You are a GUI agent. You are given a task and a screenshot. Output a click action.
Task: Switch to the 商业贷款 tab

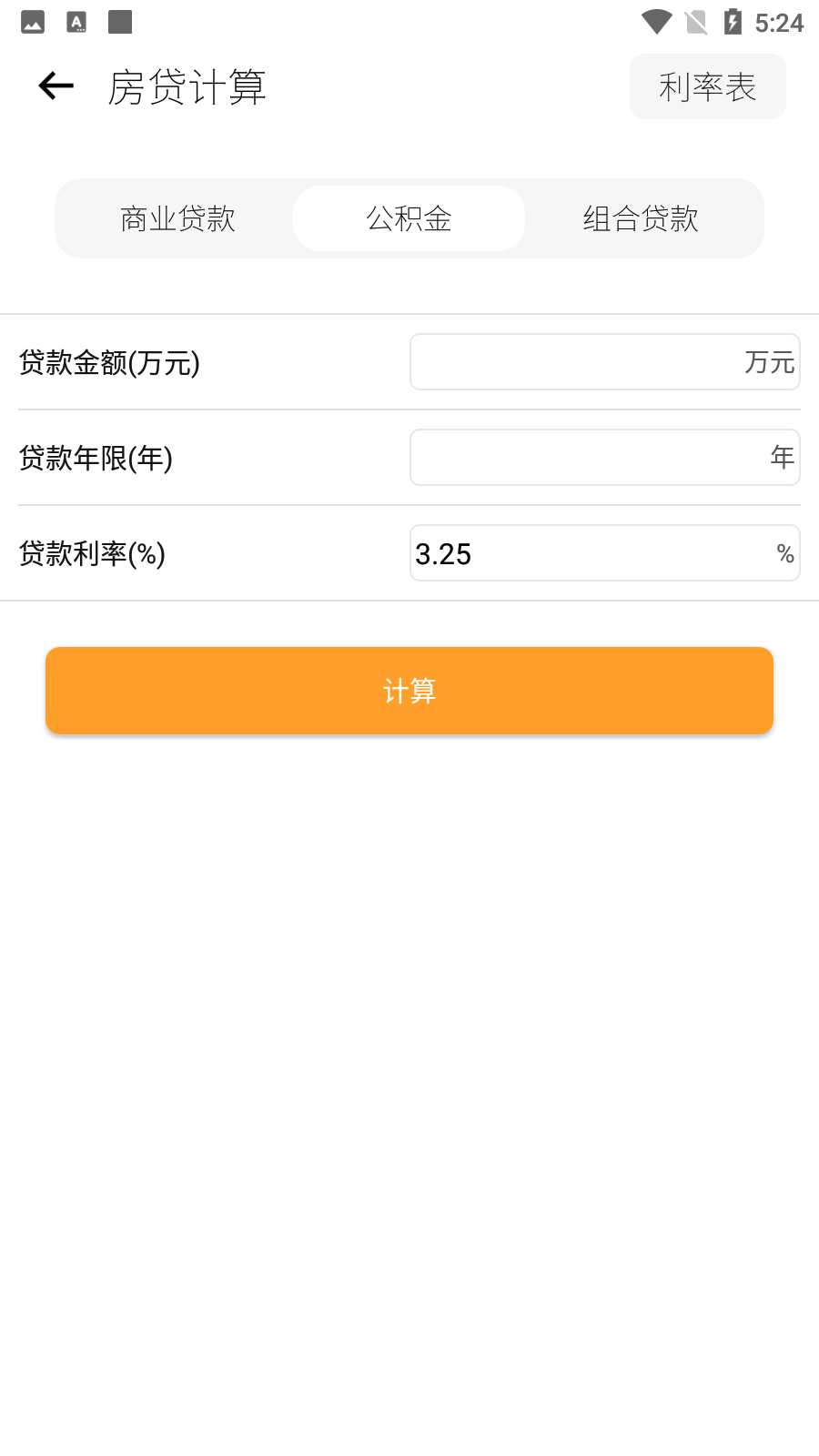(177, 218)
